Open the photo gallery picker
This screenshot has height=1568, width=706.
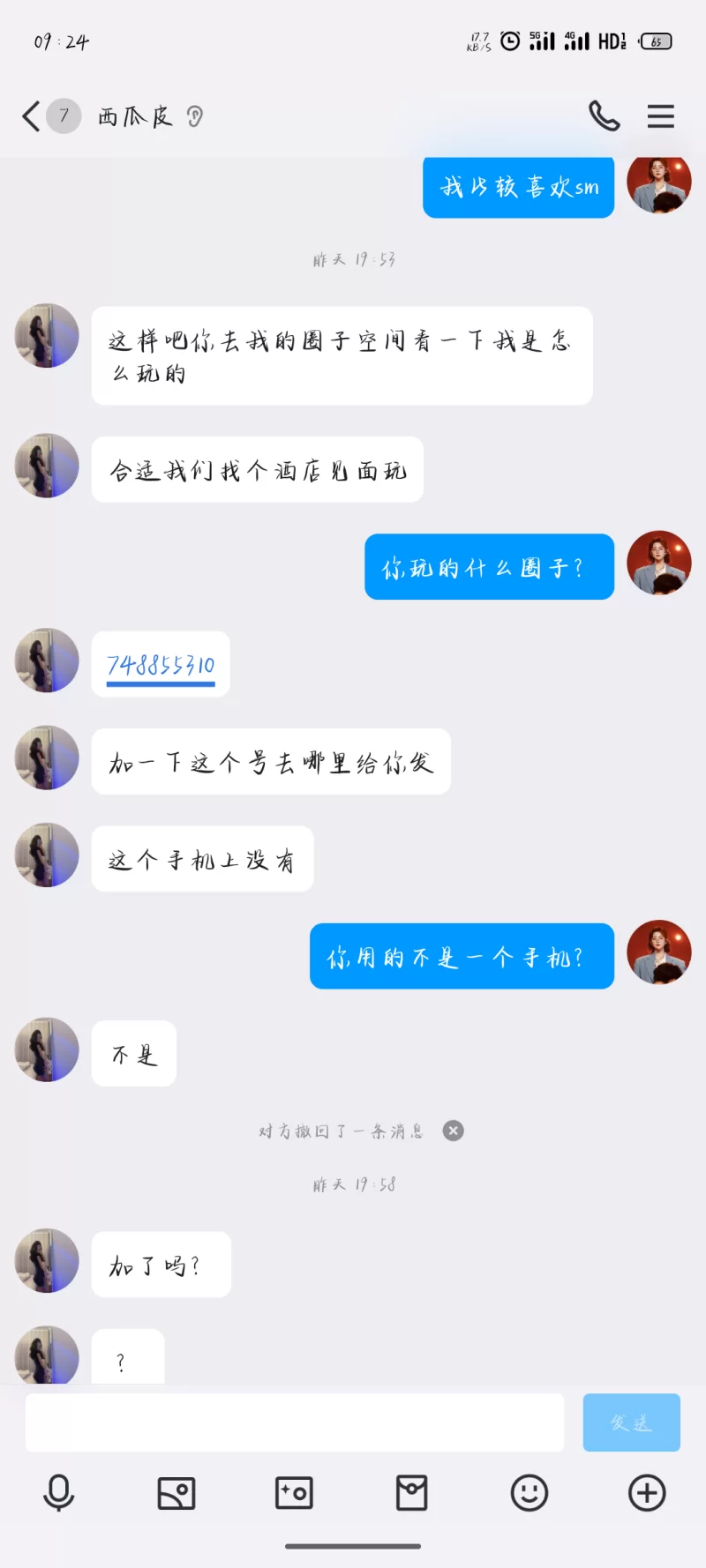click(x=176, y=1493)
